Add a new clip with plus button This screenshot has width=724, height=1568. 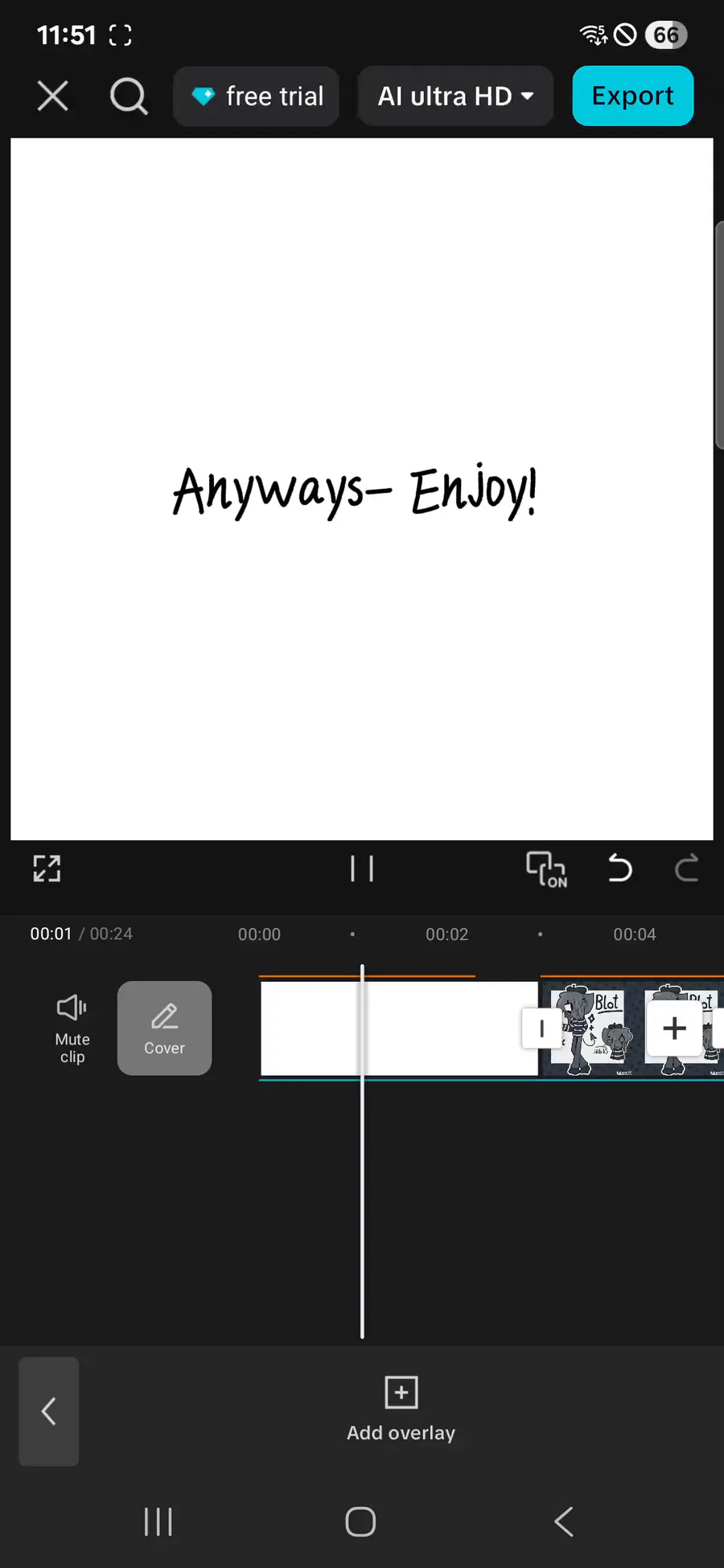click(674, 1028)
